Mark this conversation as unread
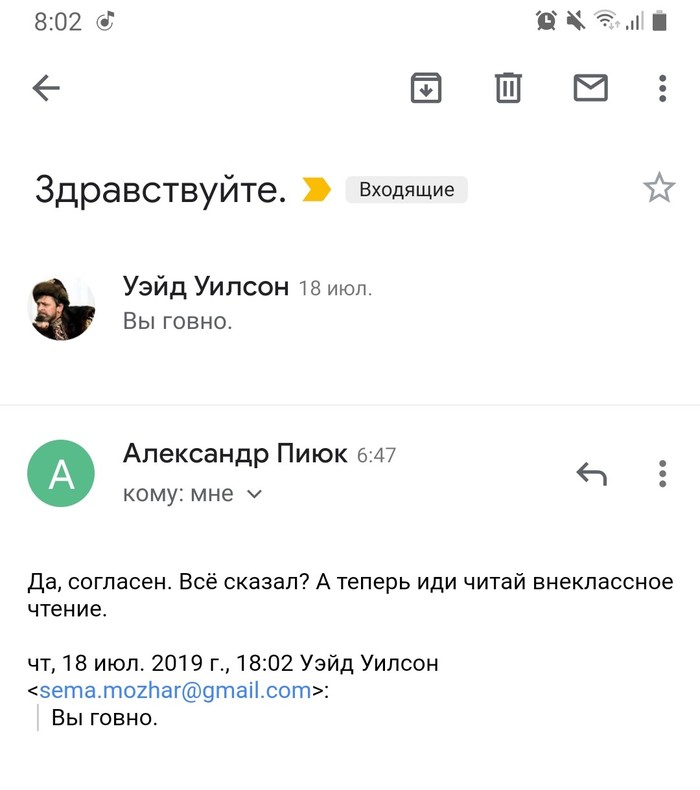700x790 pixels. point(590,89)
